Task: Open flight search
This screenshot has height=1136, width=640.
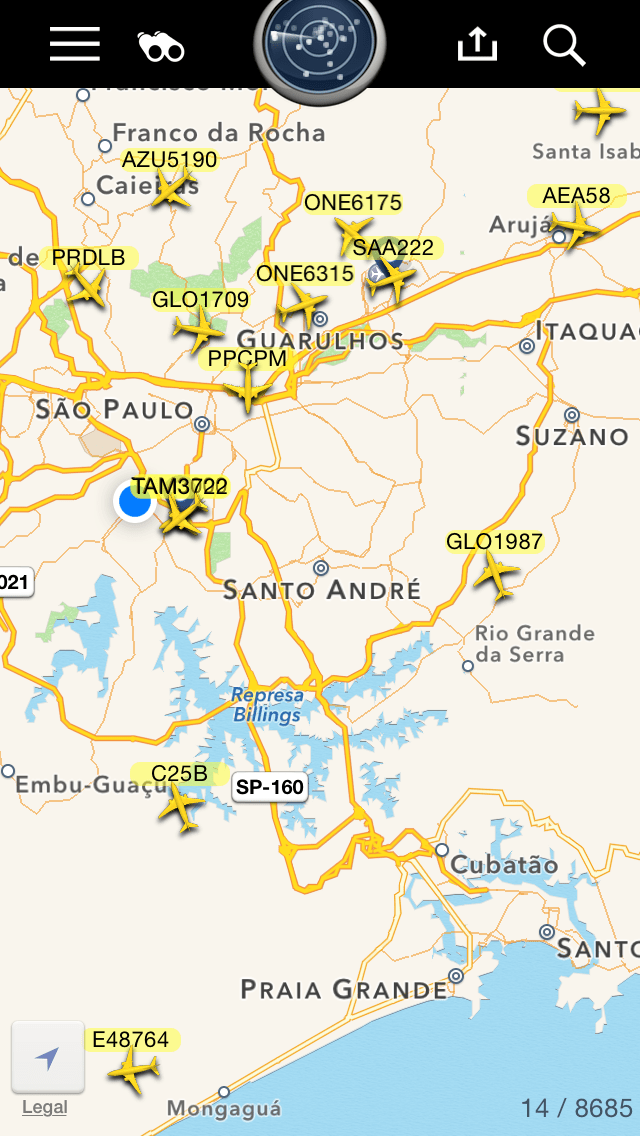Action: point(564,45)
